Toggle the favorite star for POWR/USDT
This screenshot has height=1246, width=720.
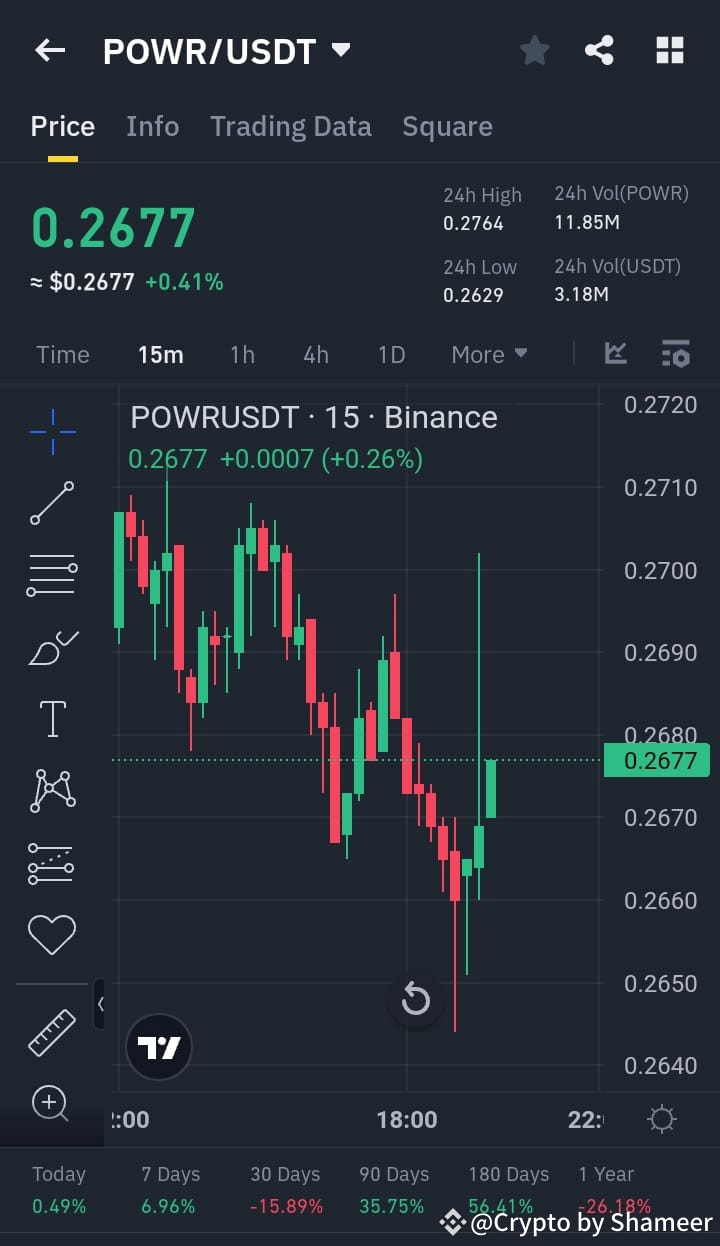coord(534,50)
